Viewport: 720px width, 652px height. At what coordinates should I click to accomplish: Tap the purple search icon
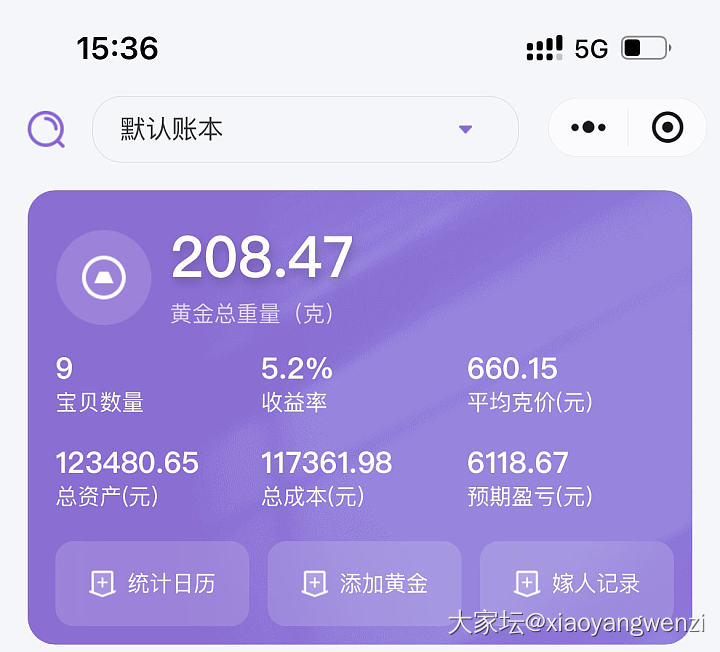pyautogui.click(x=46, y=129)
